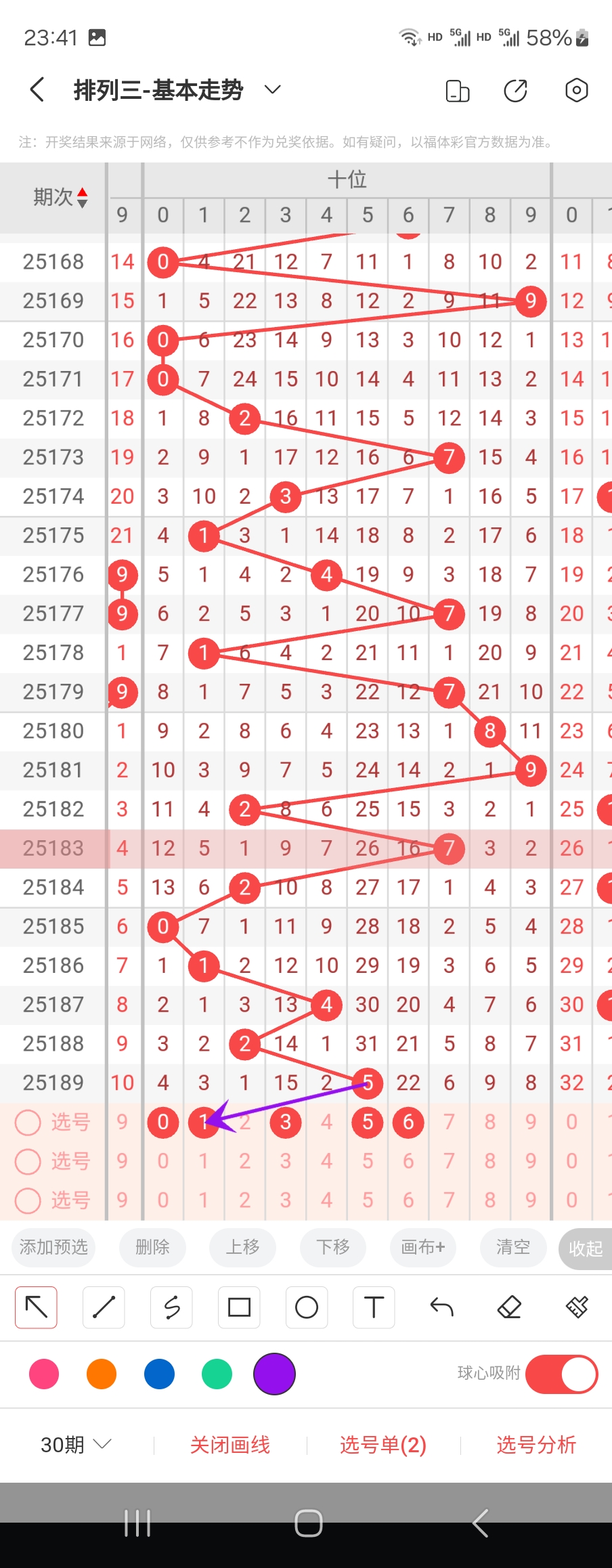Image resolution: width=612 pixels, height=1568 pixels.
Task: Choose the rectangle shape tool
Action: click(x=239, y=1307)
